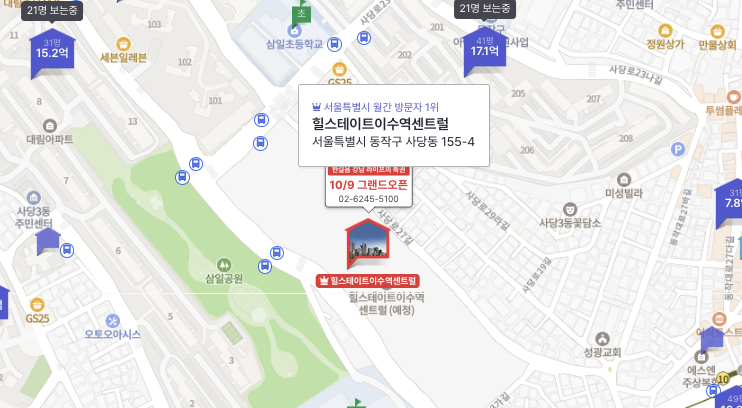The width and height of the screenshot is (742, 408).
Task: Select the house marker near 사당3동 주민센터
Action: [48, 241]
